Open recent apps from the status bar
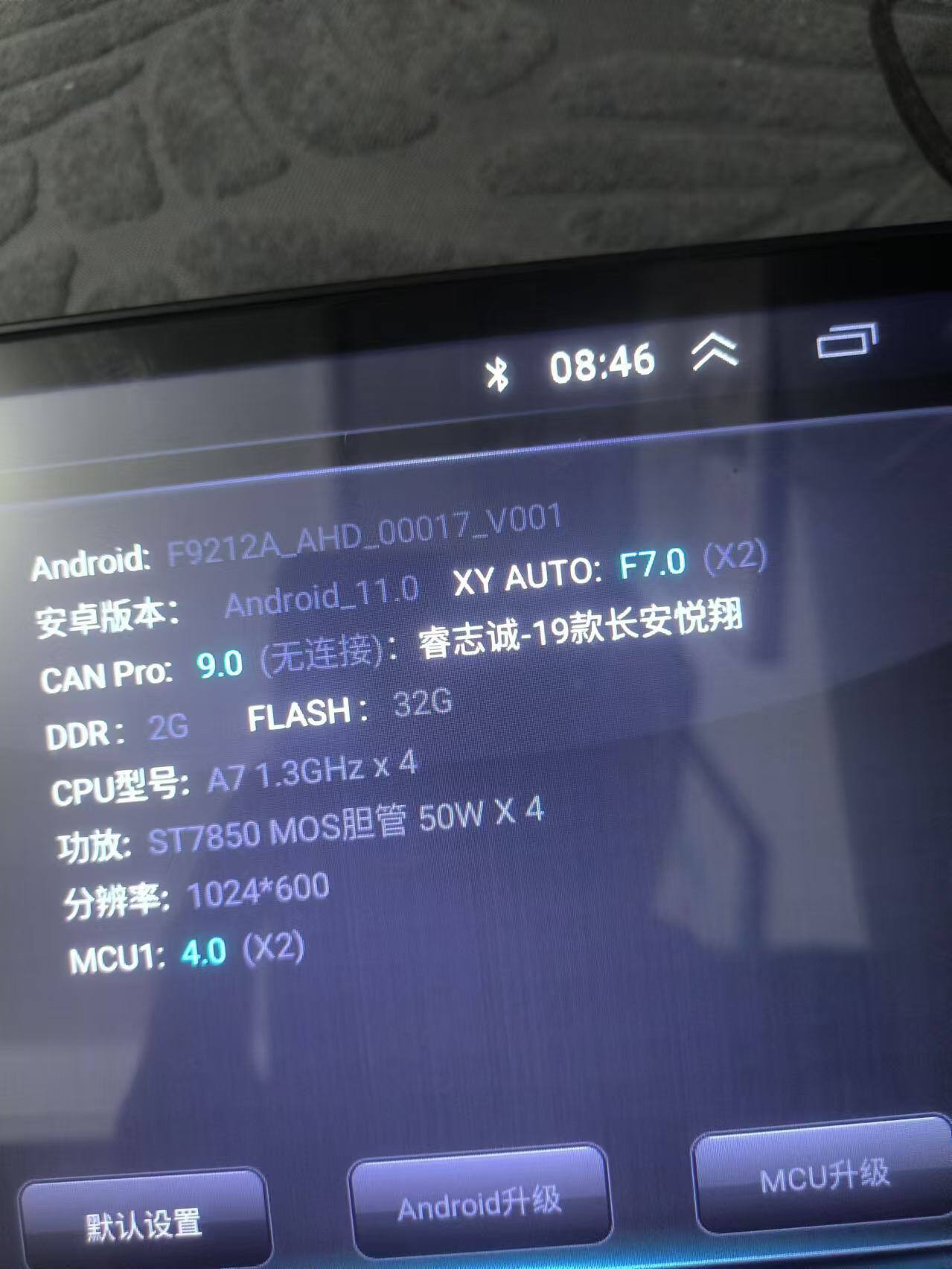Viewport: 952px width, 1269px height. (x=847, y=341)
